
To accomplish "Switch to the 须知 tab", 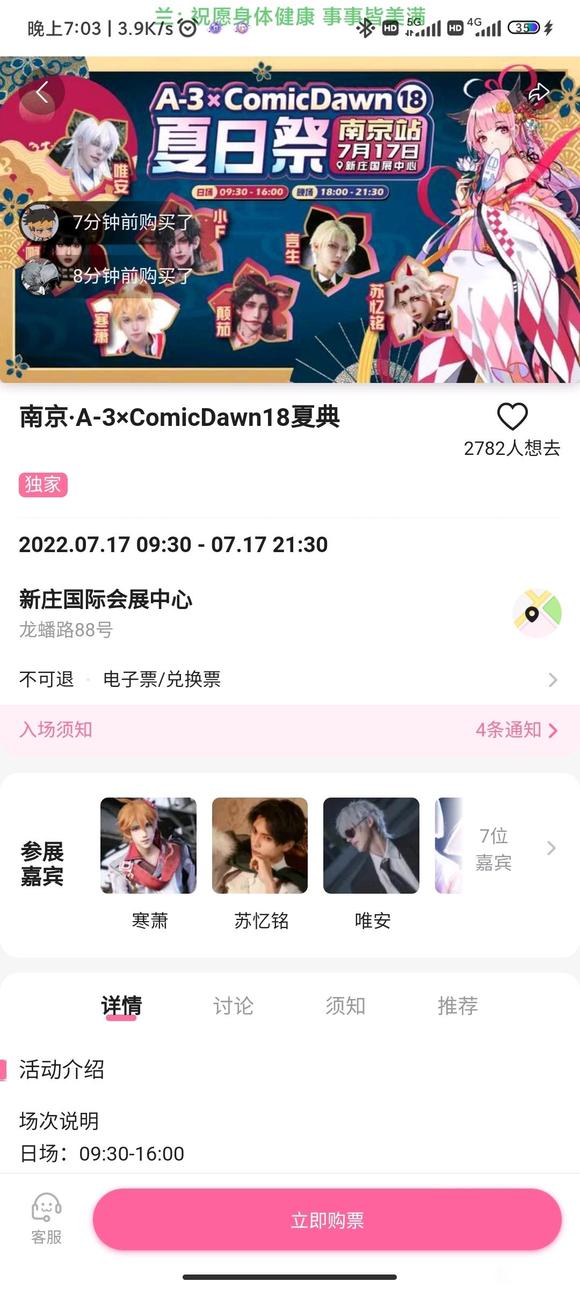I will [345, 1006].
